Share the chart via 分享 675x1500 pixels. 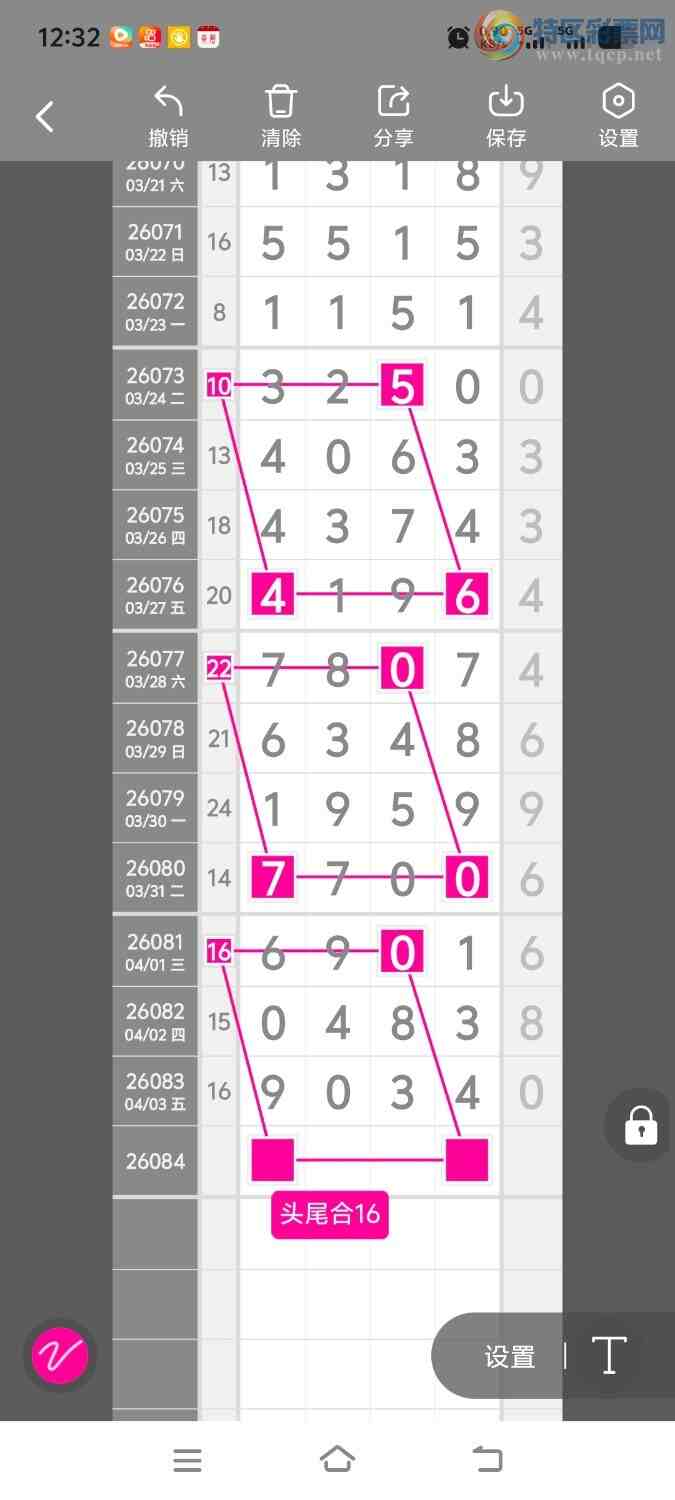click(x=393, y=117)
